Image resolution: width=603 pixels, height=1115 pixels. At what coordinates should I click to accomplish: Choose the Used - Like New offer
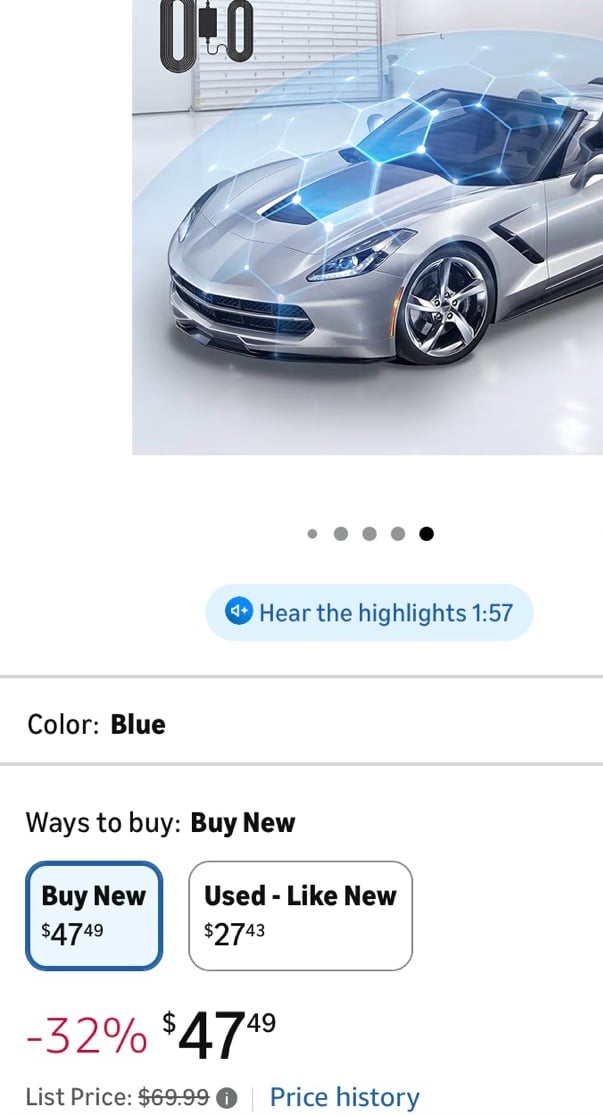300,915
